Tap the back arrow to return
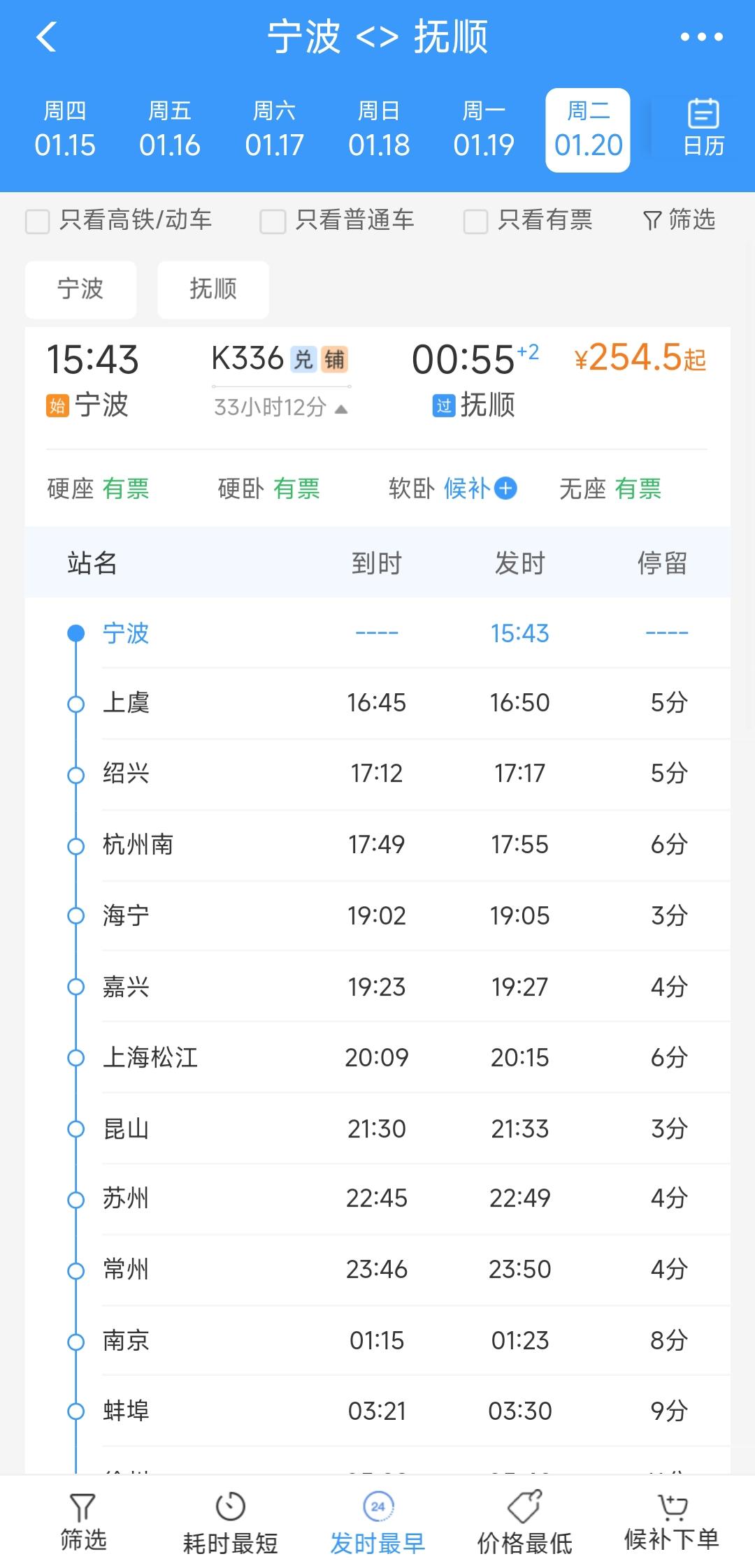 [46, 38]
